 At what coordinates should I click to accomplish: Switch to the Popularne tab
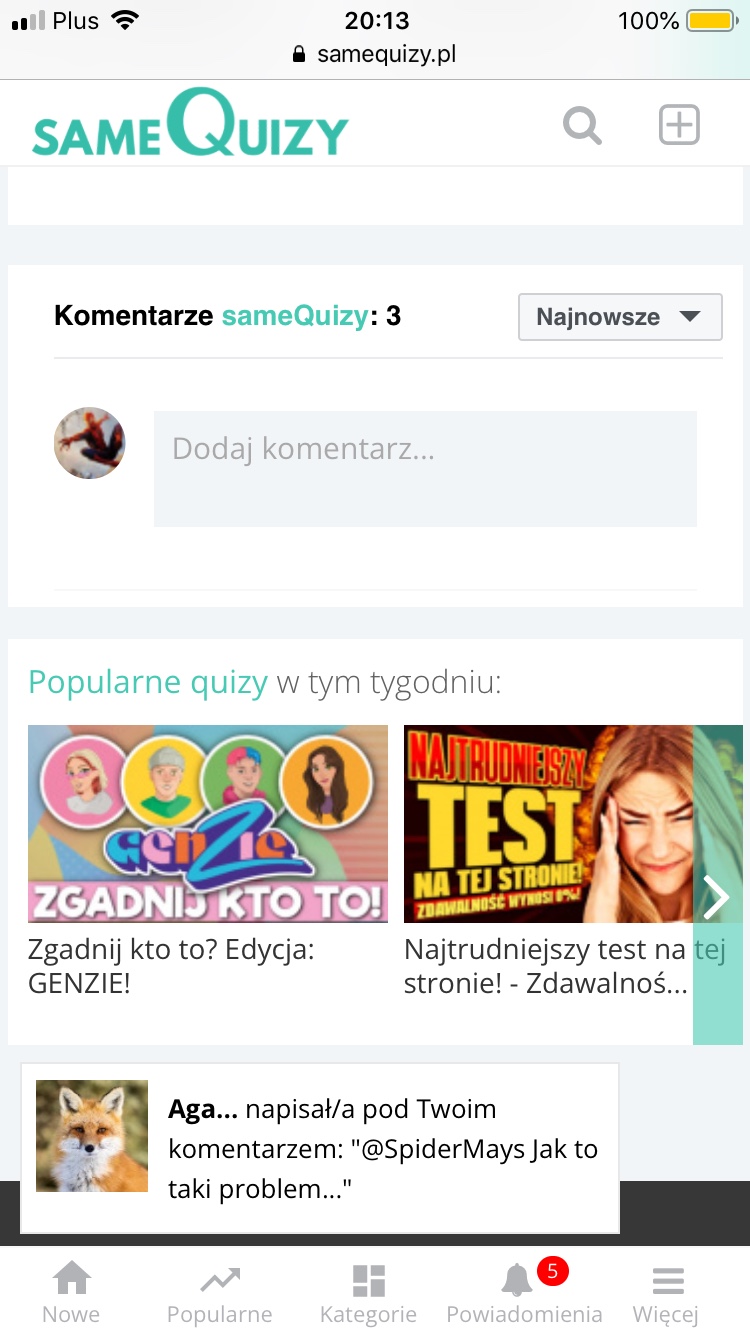219,1292
